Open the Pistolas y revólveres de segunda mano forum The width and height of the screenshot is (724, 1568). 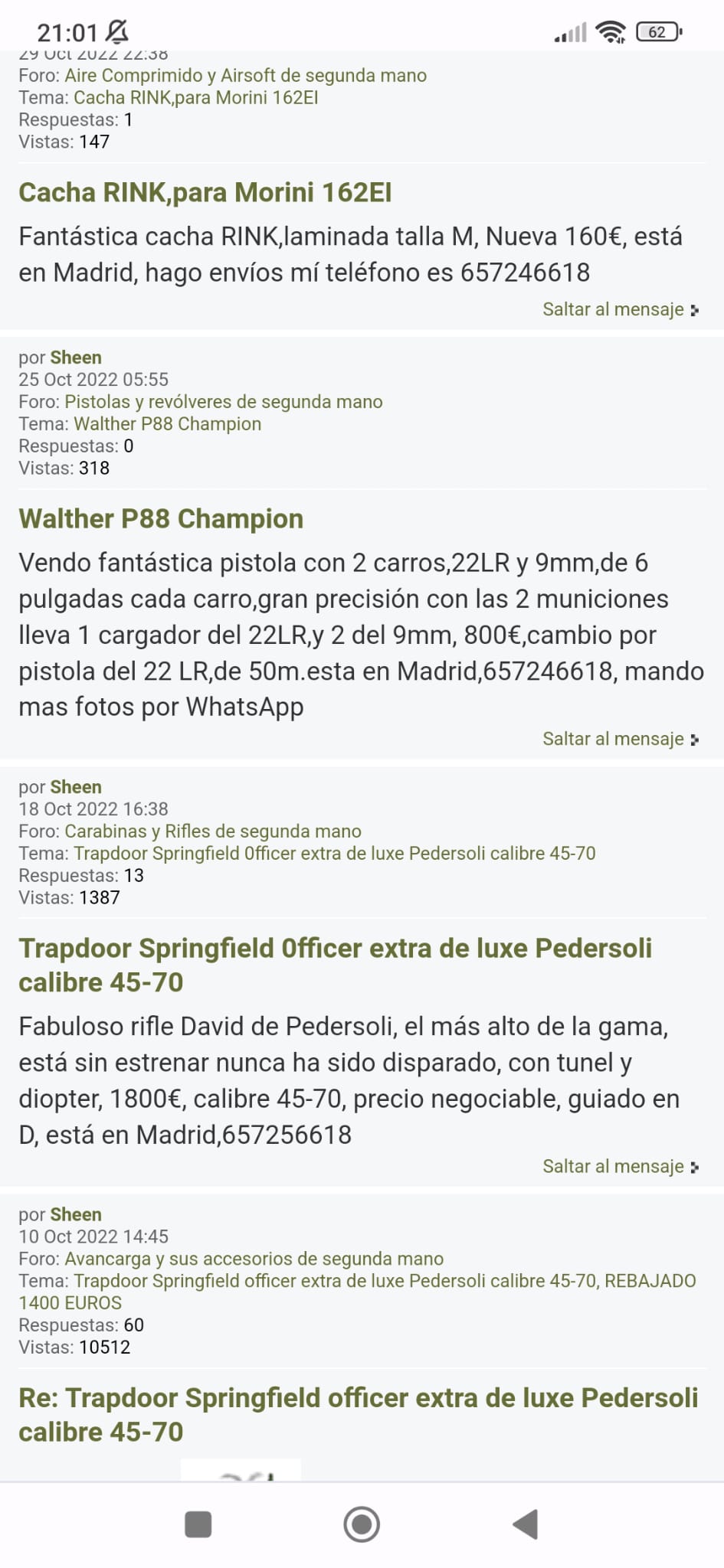223,402
